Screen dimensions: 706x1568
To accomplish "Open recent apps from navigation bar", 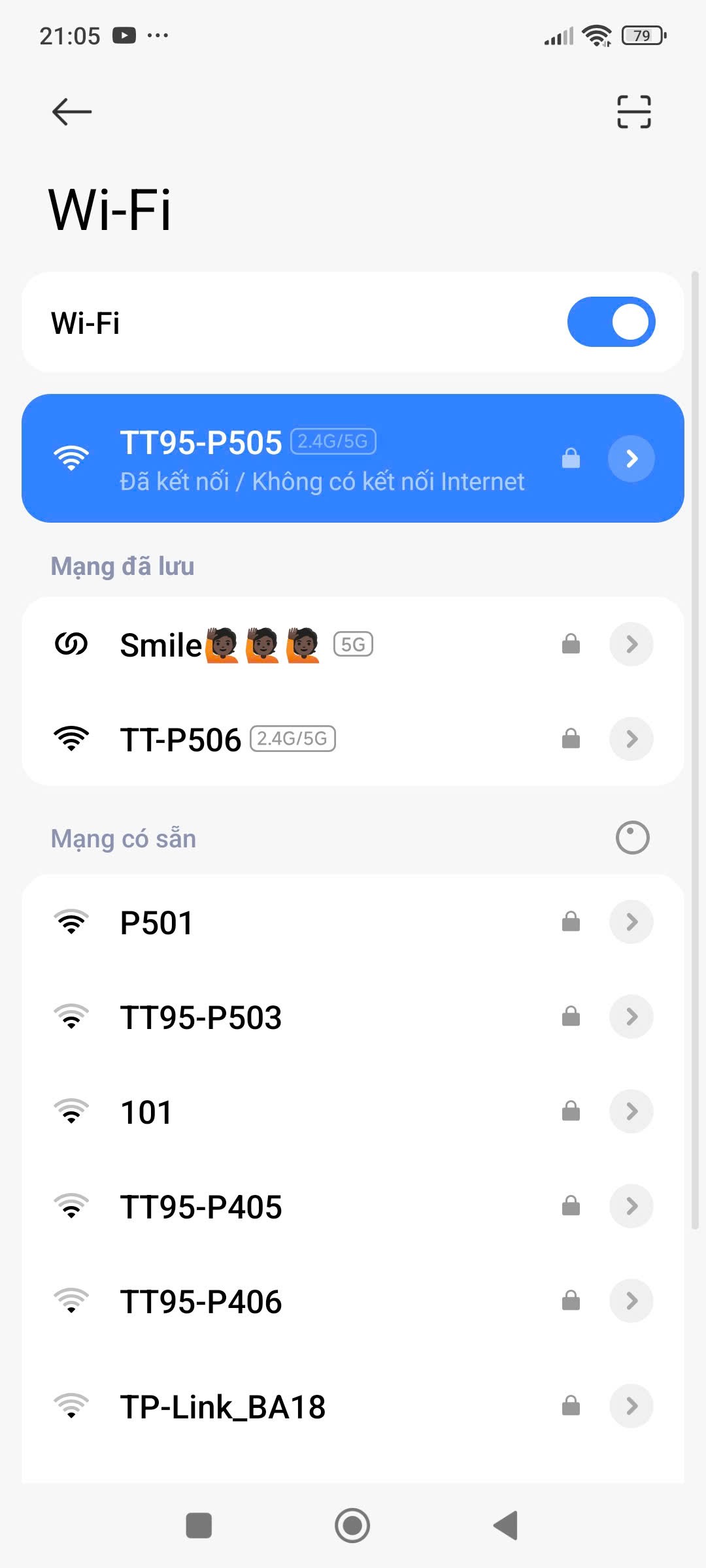I will pyautogui.click(x=199, y=1526).
